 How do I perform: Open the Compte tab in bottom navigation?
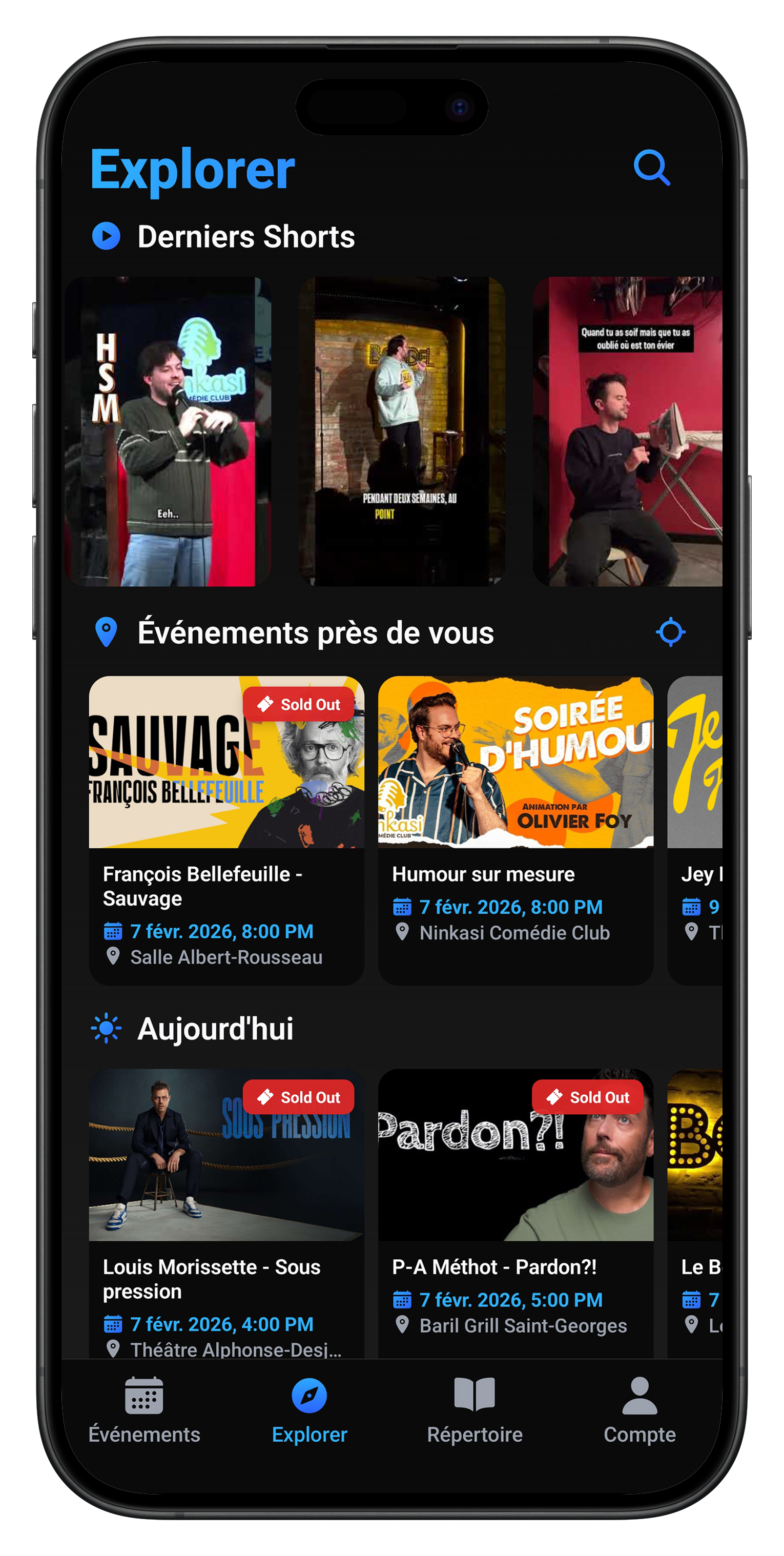(640, 1409)
